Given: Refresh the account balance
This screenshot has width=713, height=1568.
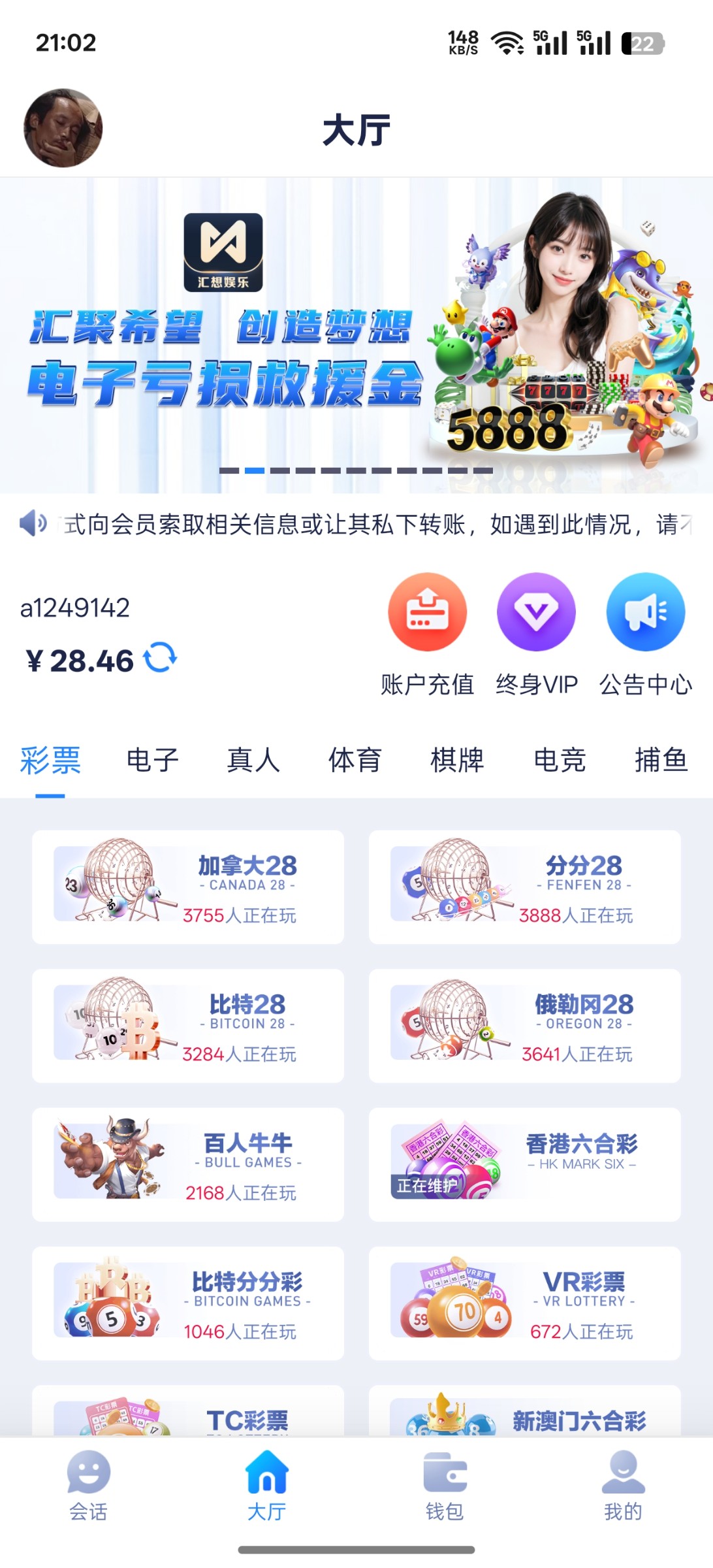Looking at the screenshot, I should (161, 657).
